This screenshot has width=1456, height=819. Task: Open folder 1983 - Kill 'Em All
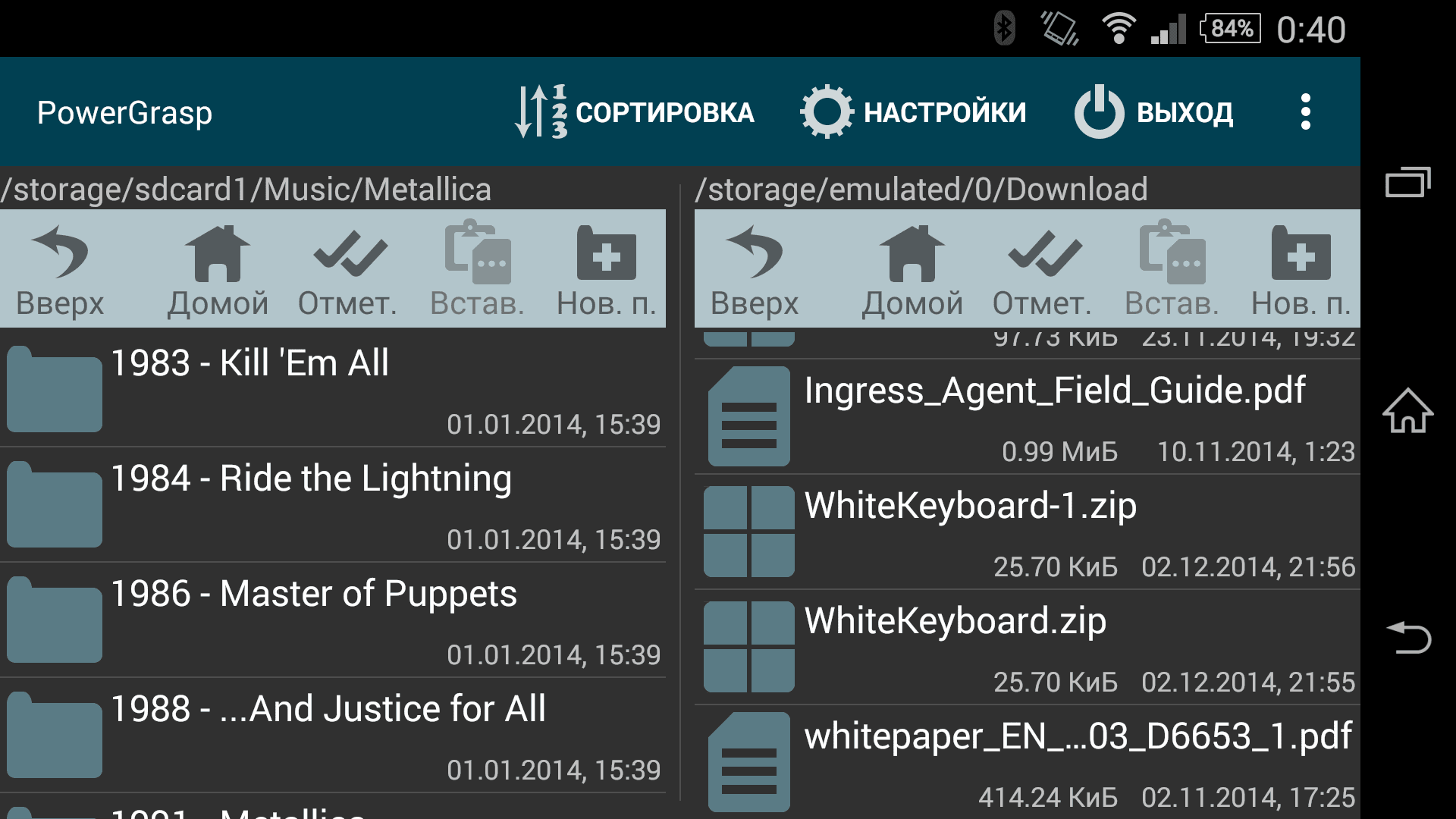[x=332, y=388]
